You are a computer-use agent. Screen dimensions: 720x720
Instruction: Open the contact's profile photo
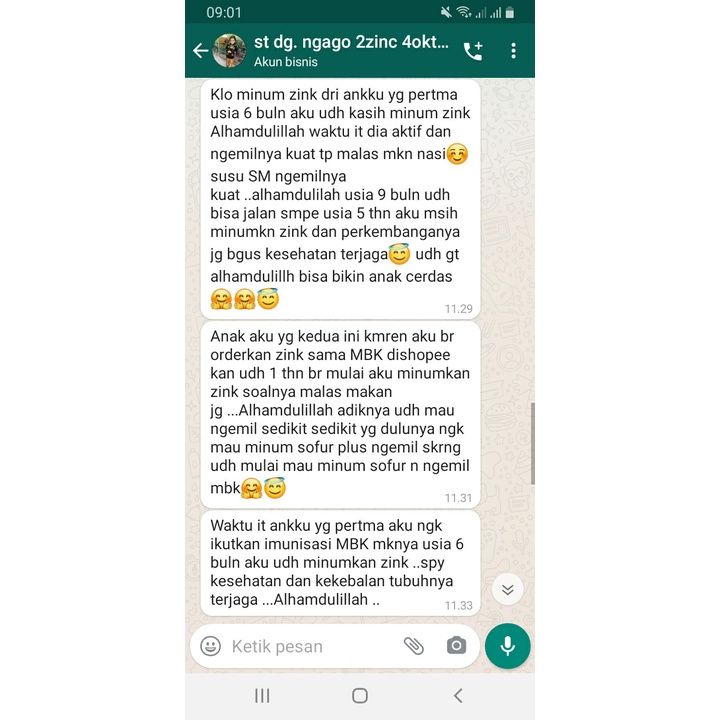pyautogui.click(x=230, y=51)
